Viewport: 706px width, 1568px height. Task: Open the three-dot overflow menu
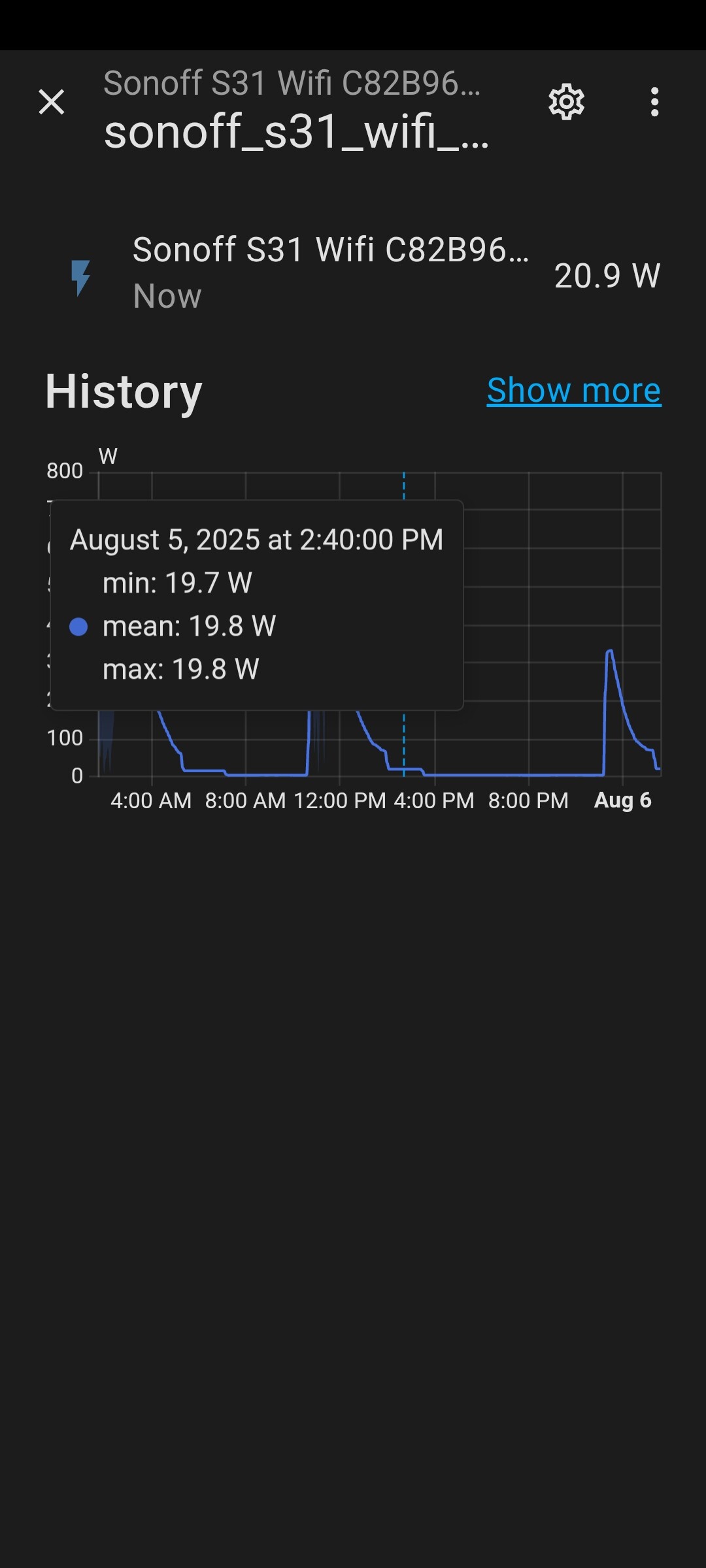[654, 103]
